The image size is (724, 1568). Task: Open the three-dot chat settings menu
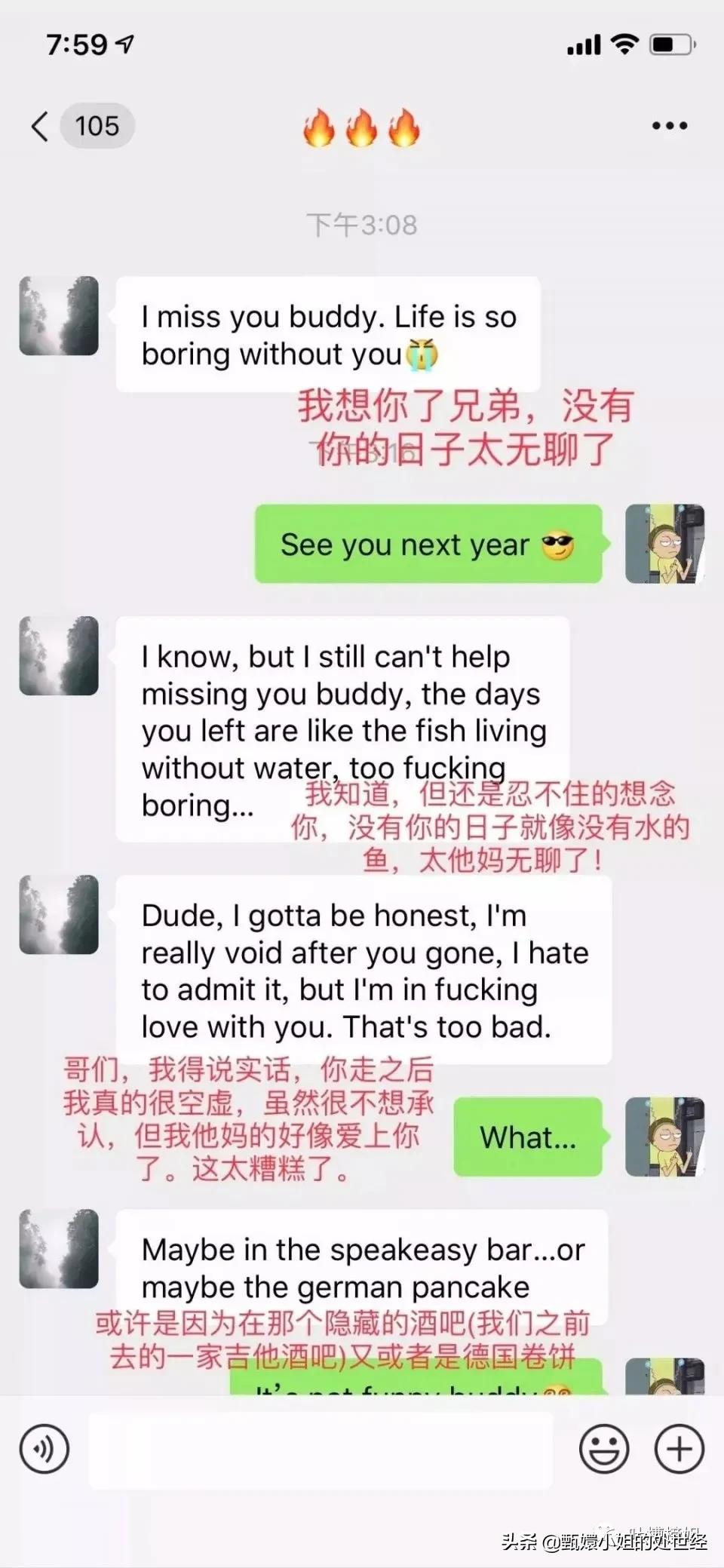pos(670,124)
